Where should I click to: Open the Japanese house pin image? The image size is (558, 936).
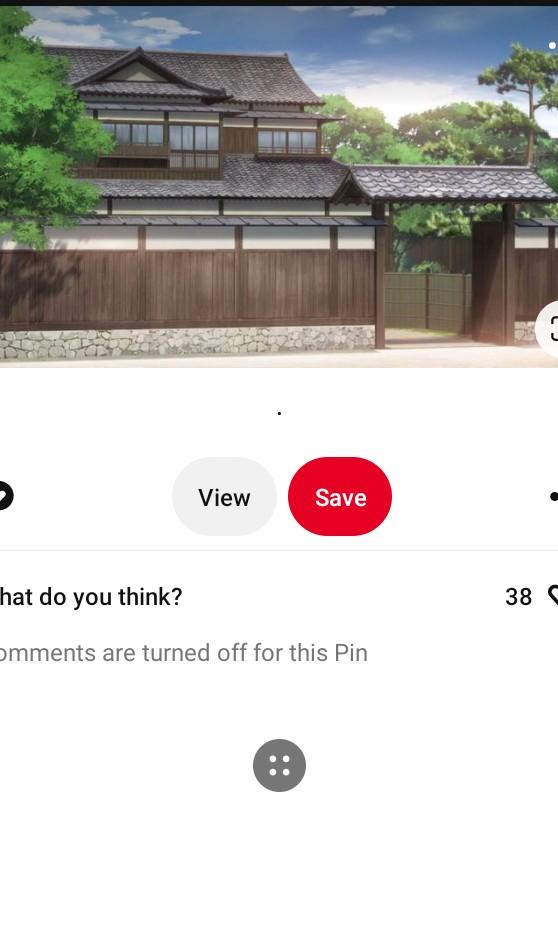tap(279, 187)
